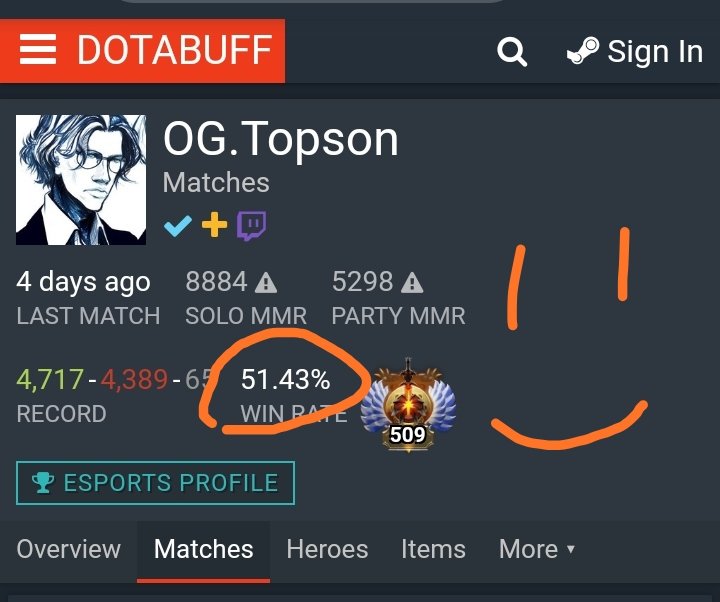This screenshot has width=720, height=602.
Task: Open the search icon
Action: (x=512, y=52)
